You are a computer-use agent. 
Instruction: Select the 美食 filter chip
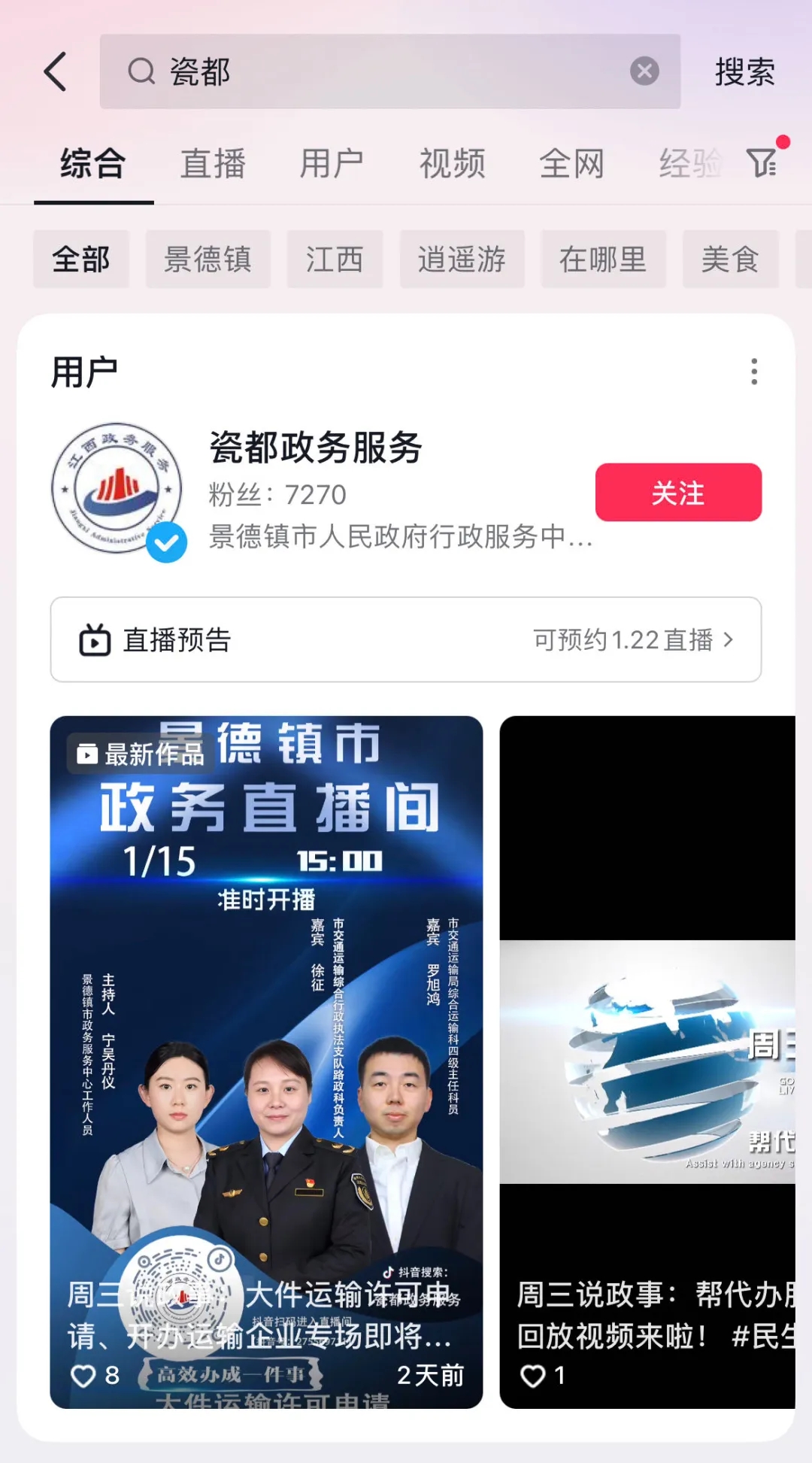pyautogui.click(x=729, y=260)
